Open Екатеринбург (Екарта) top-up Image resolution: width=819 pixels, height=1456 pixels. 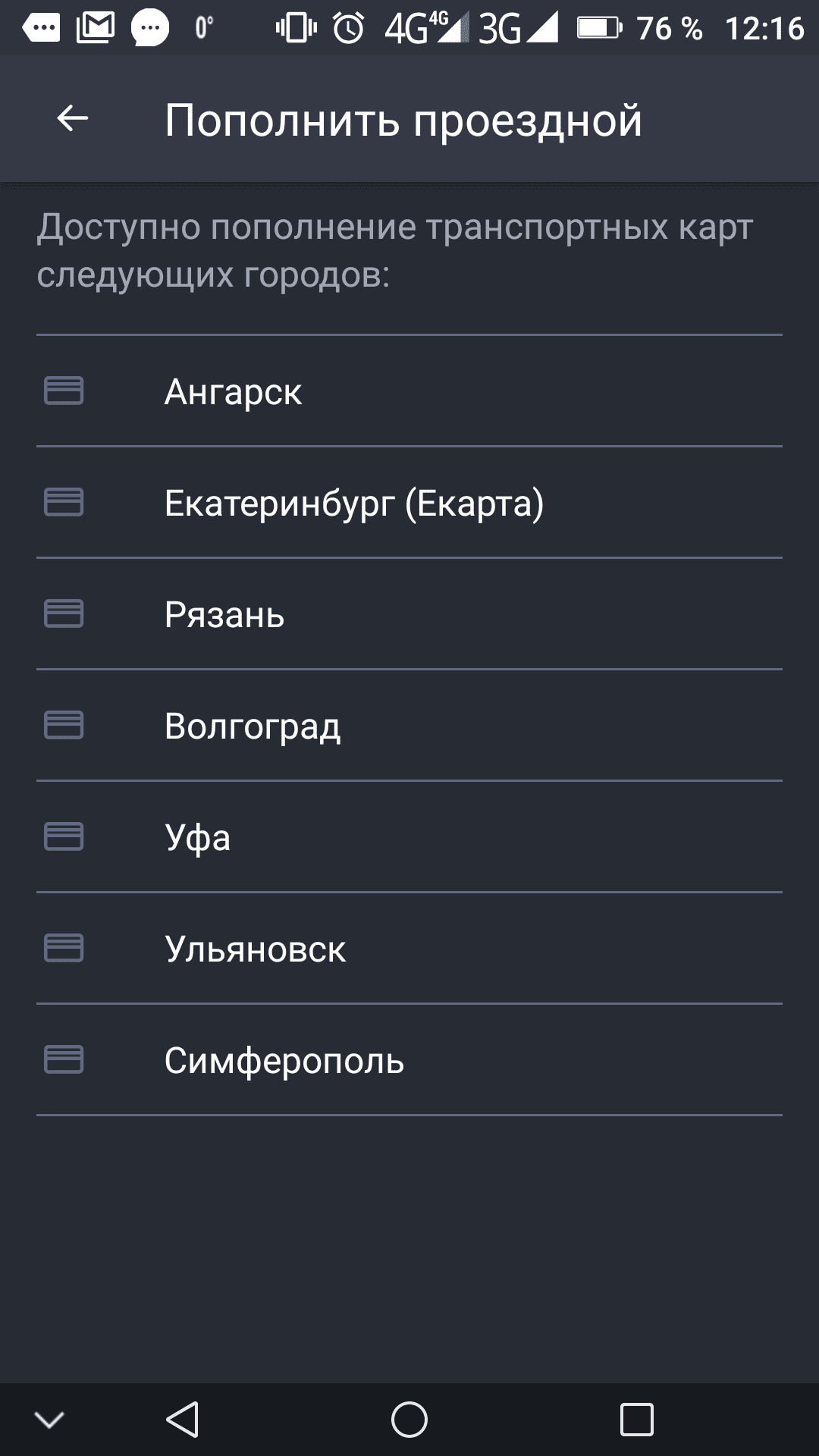click(x=409, y=502)
